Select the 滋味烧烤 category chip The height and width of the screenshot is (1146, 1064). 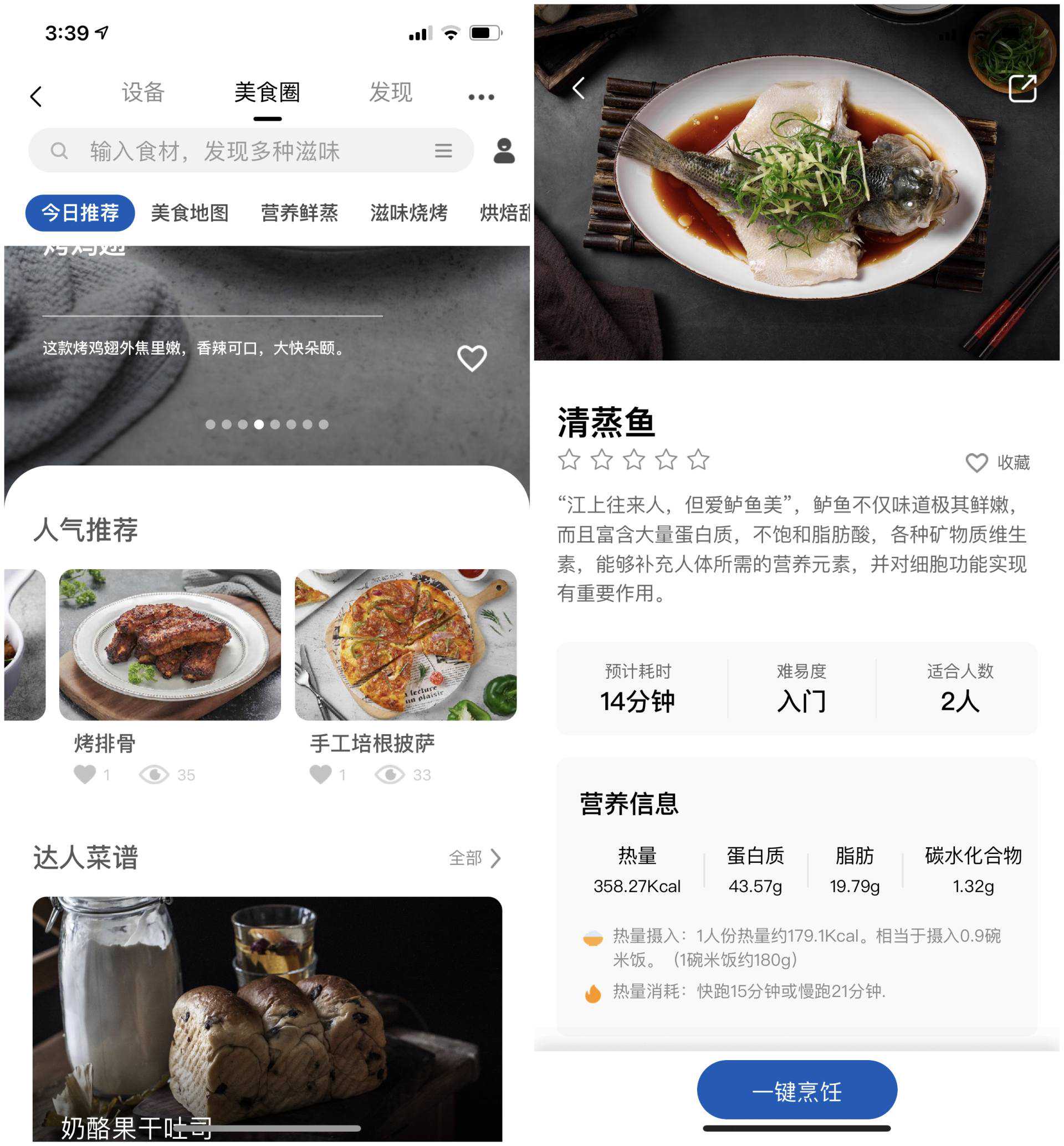[x=408, y=212]
